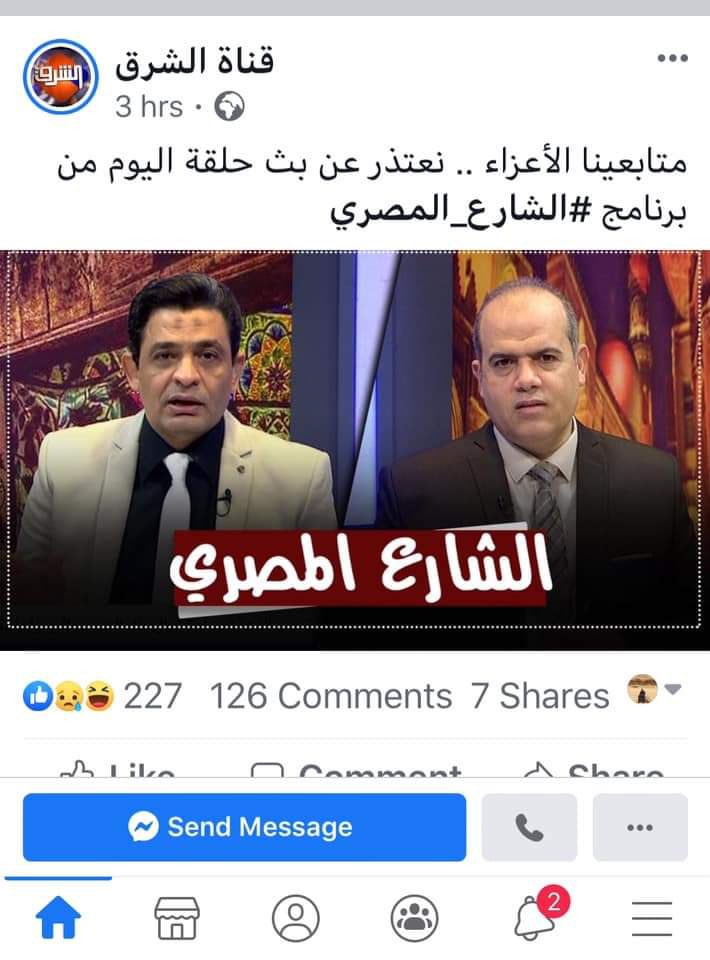The height and width of the screenshot is (960, 710).
Task: Switch to the Home feed tab
Action: [58, 917]
